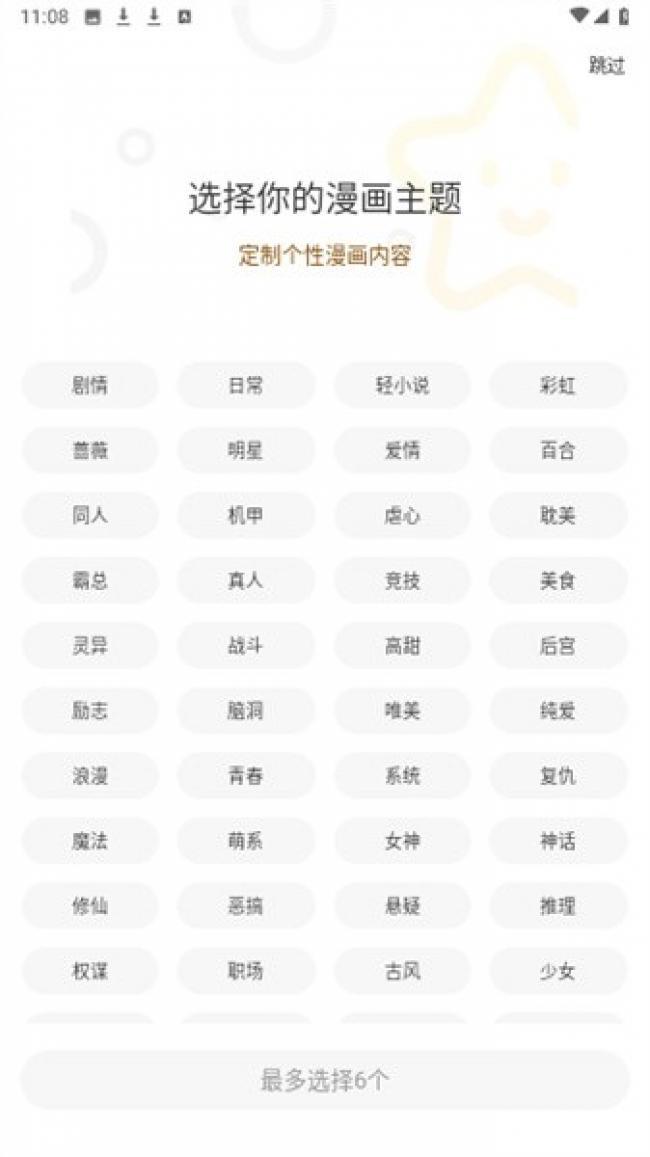Screen dimensions: 650x1157
Task: Select the 剧情 theme chip
Action: (90, 385)
